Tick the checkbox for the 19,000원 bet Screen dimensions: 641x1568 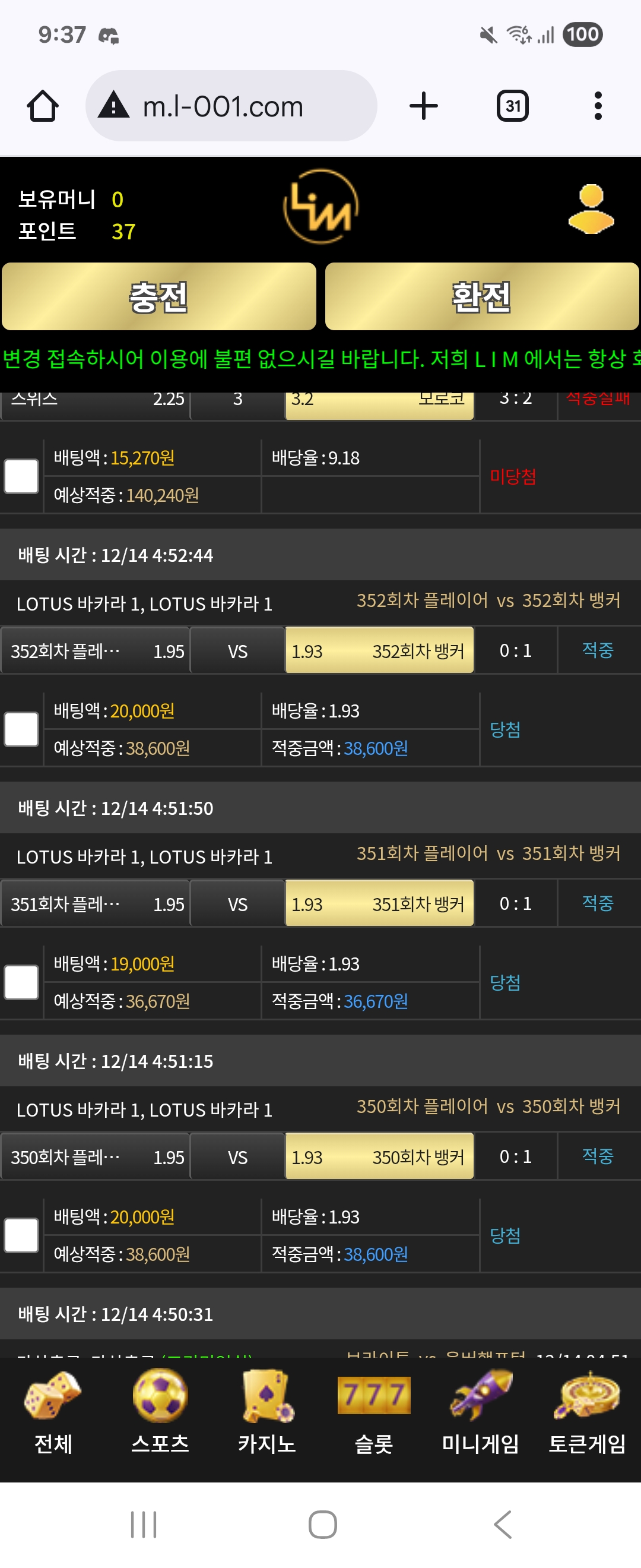pyautogui.click(x=22, y=982)
